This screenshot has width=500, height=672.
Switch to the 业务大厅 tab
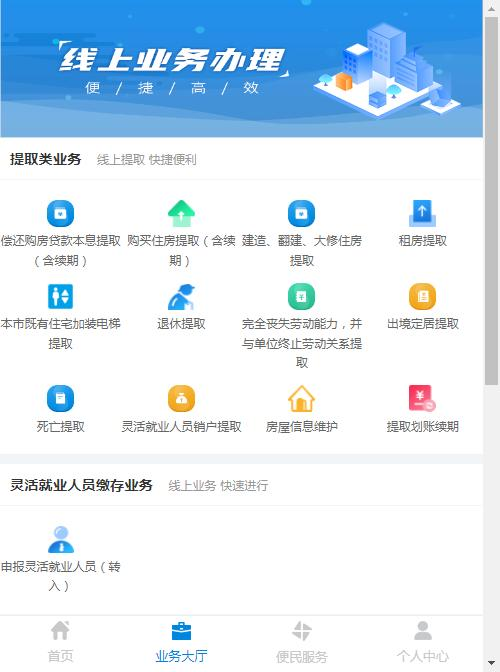(x=181, y=642)
